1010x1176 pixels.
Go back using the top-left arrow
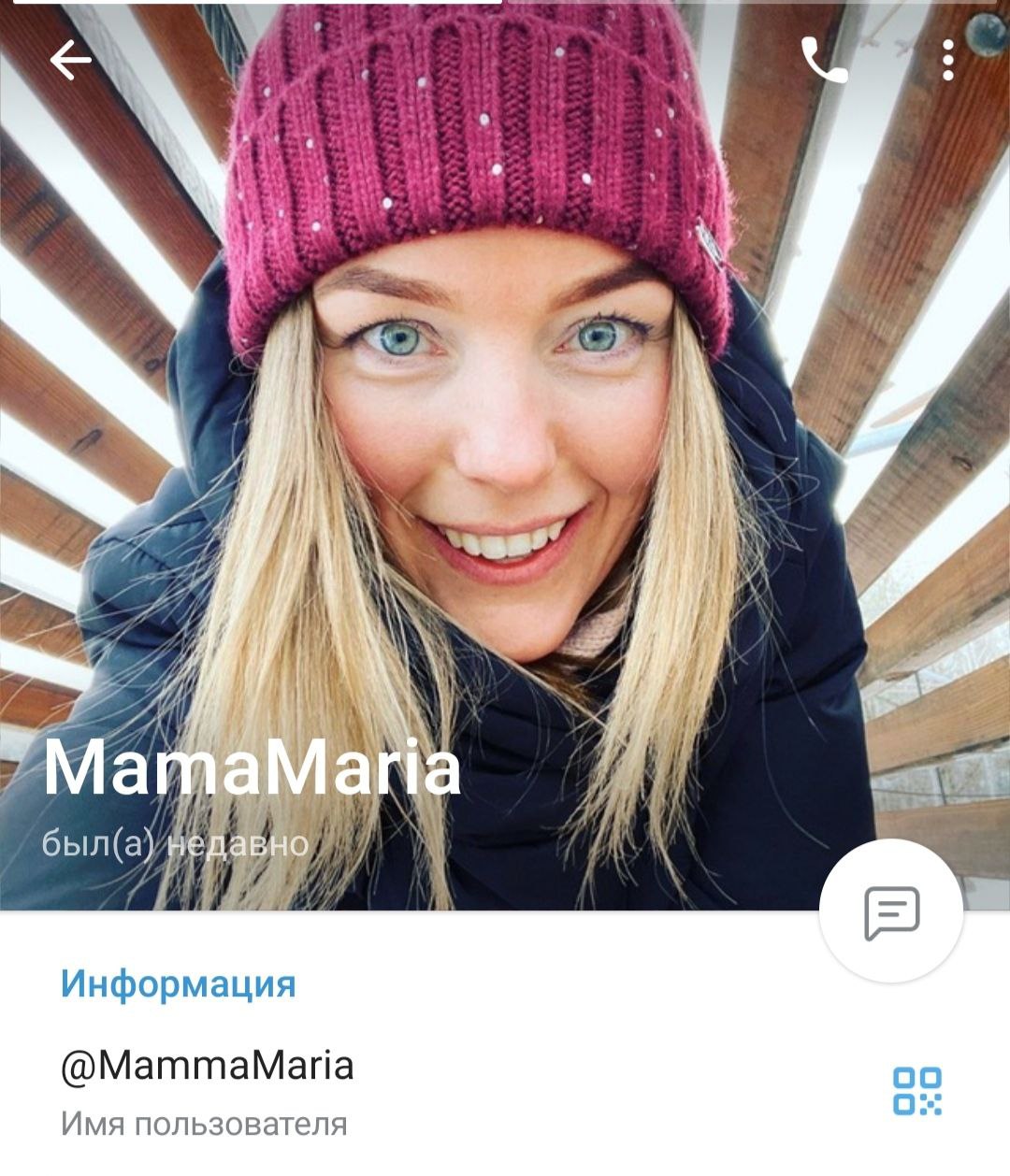click(x=71, y=61)
